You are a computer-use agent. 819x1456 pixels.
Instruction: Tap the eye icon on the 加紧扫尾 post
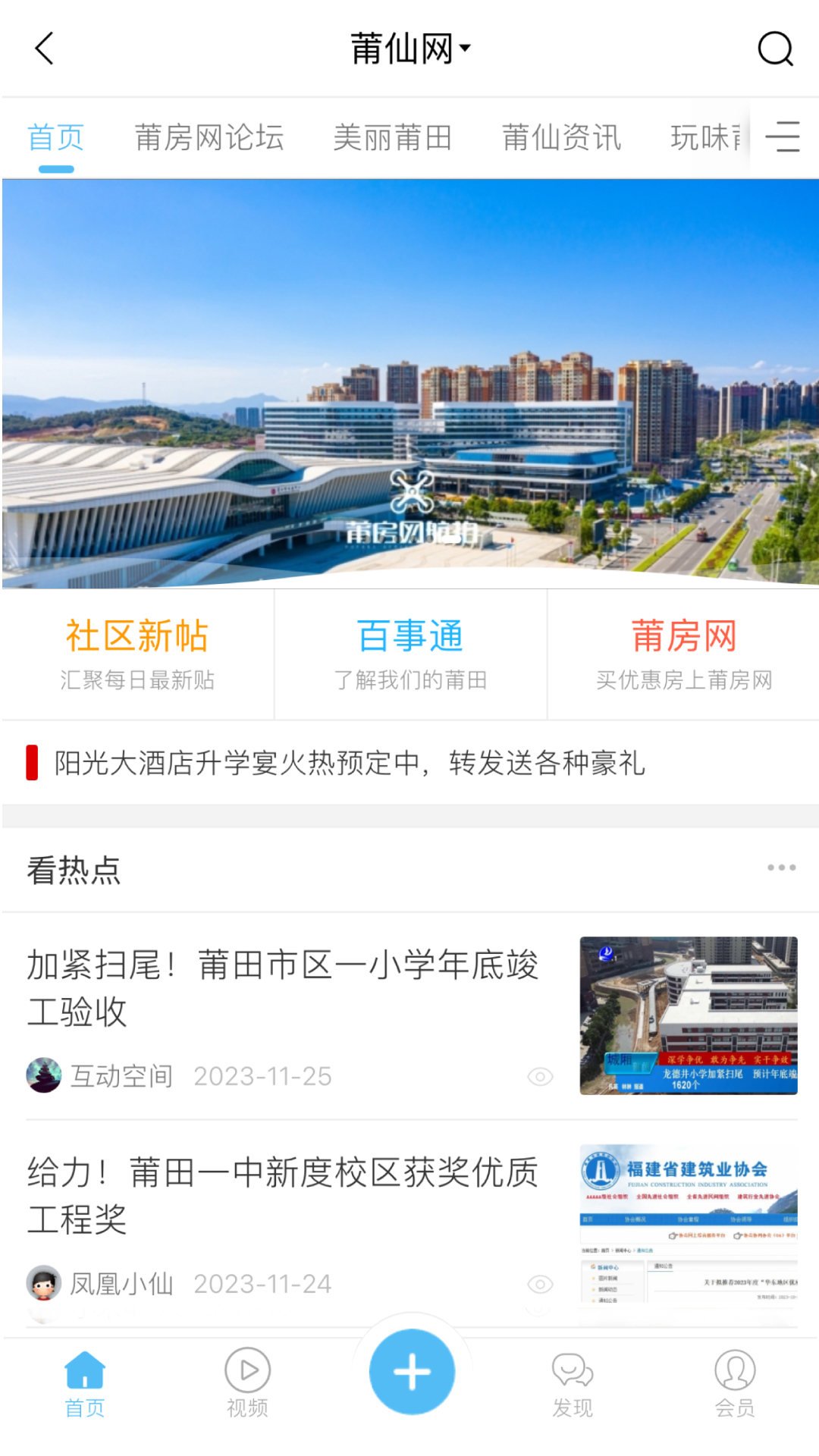(x=539, y=1075)
